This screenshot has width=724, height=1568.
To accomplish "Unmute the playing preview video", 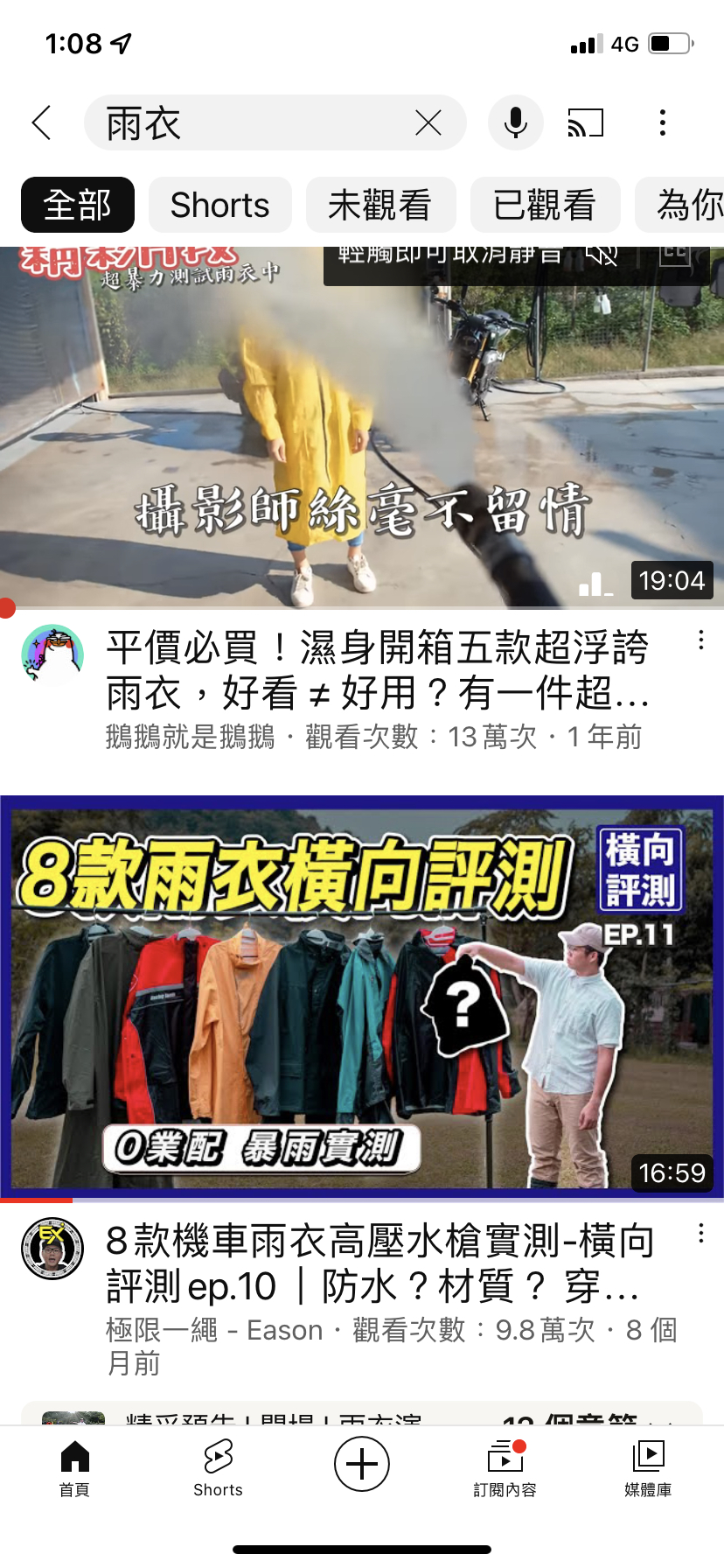I will [x=602, y=255].
